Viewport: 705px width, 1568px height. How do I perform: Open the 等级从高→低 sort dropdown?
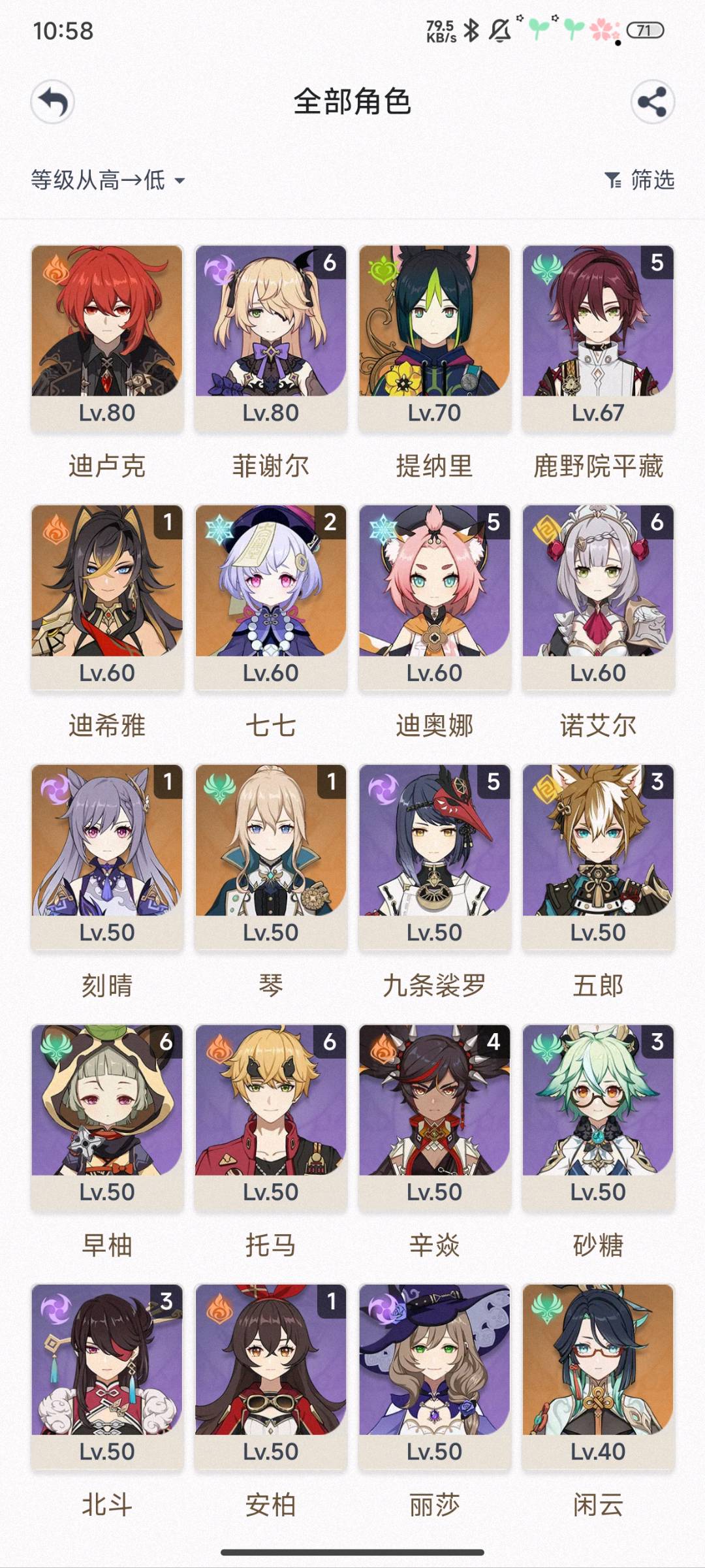pos(108,180)
